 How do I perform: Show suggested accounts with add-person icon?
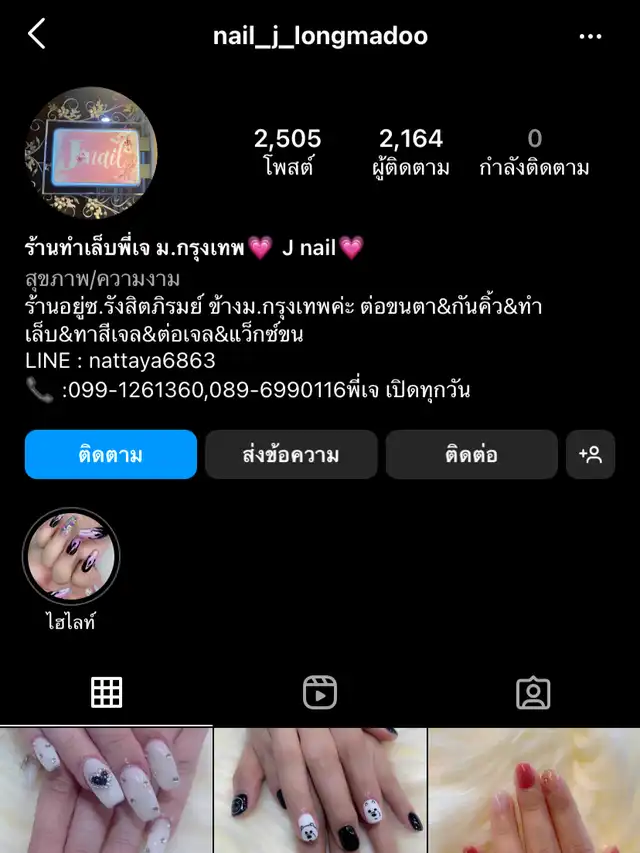[x=590, y=455]
